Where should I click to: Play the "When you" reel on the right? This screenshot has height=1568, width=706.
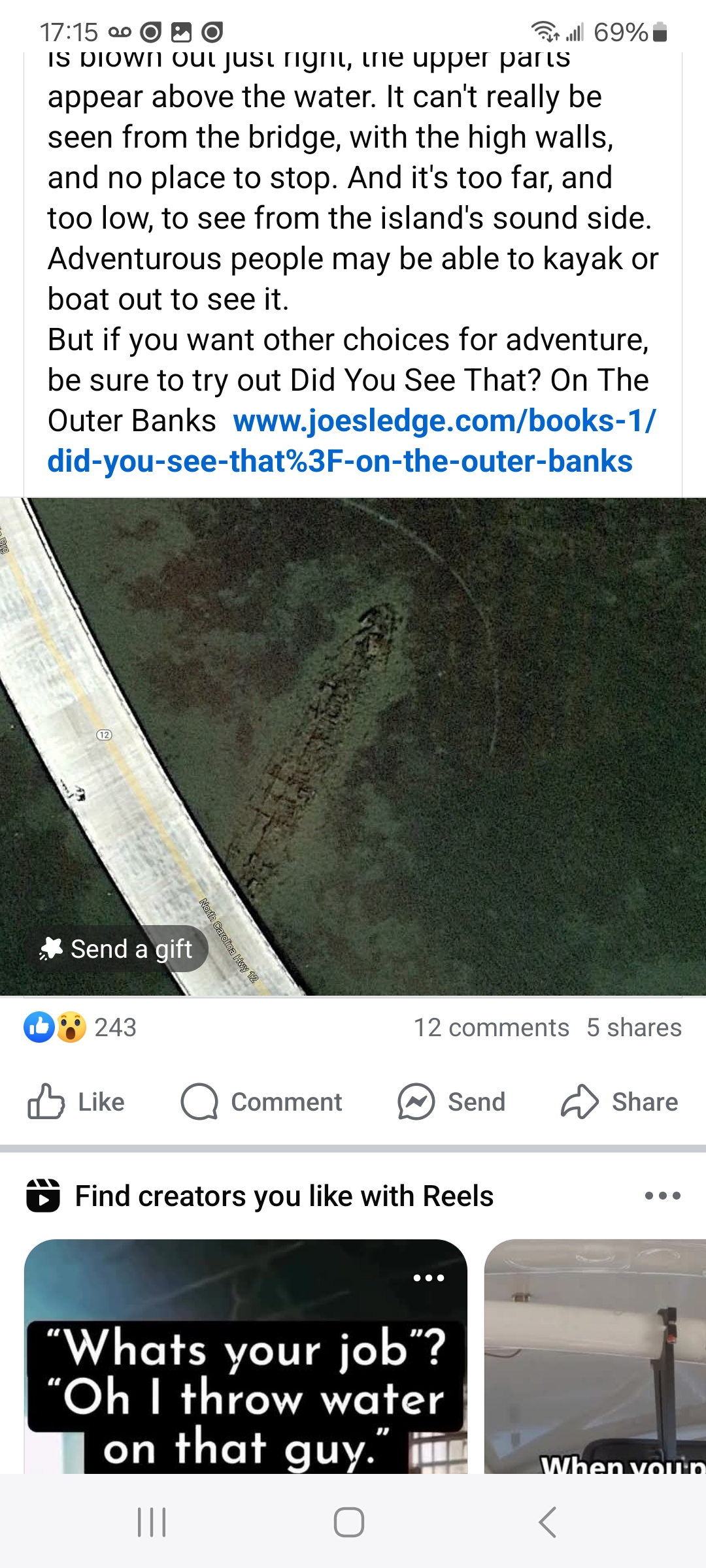pos(595,1356)
